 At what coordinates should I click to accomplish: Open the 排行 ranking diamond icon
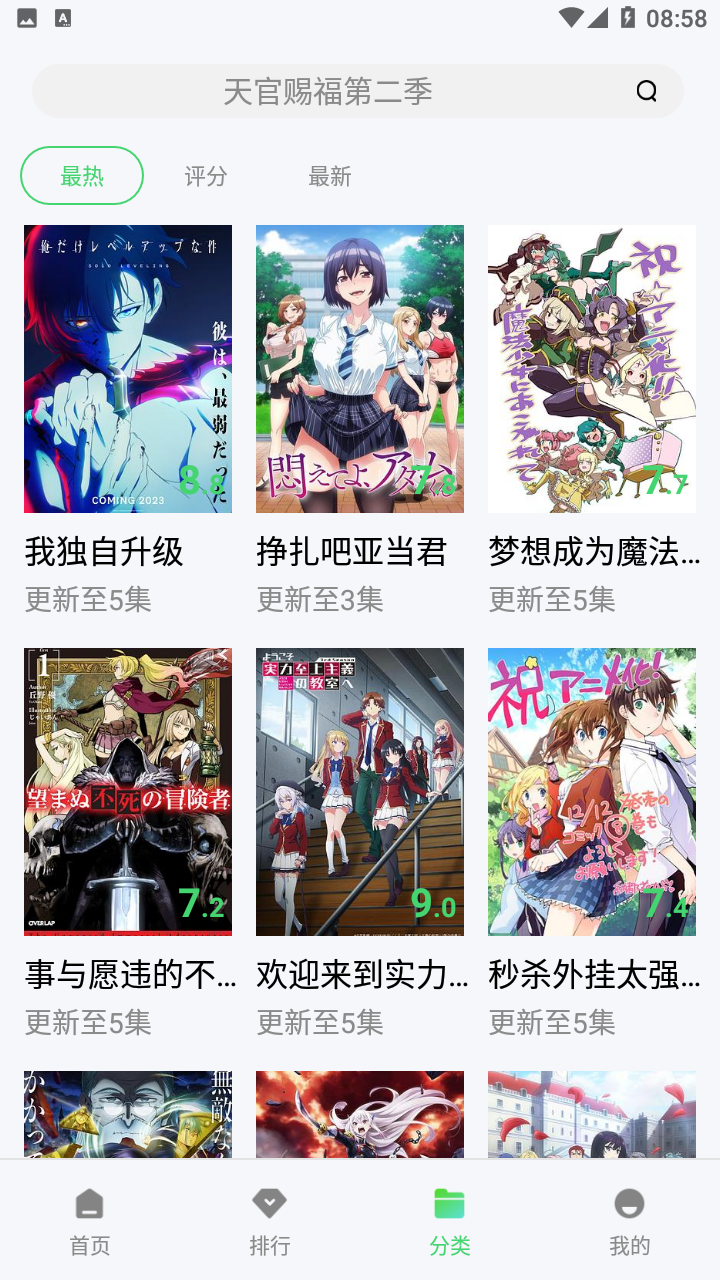coord(269,1203)
